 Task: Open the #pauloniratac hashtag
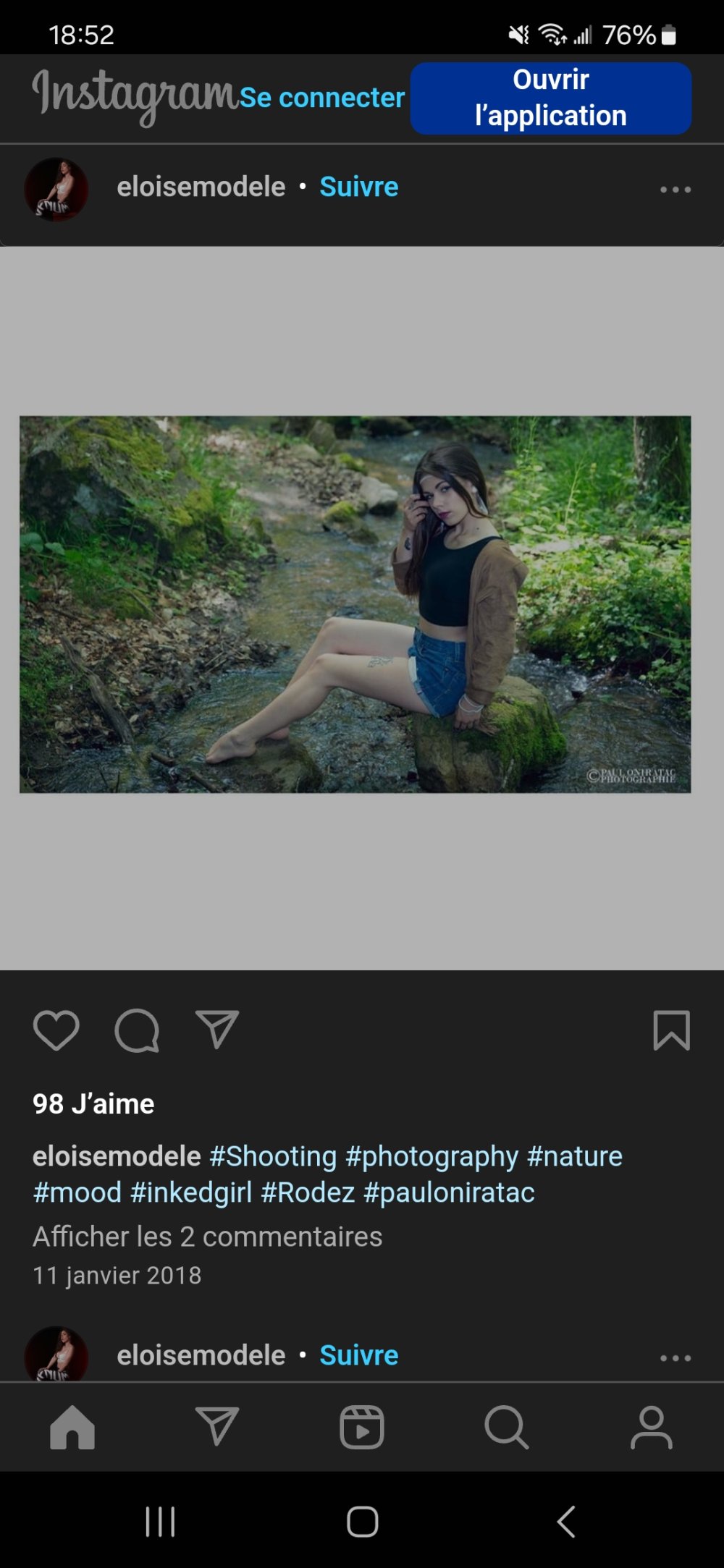point(449,1192)
